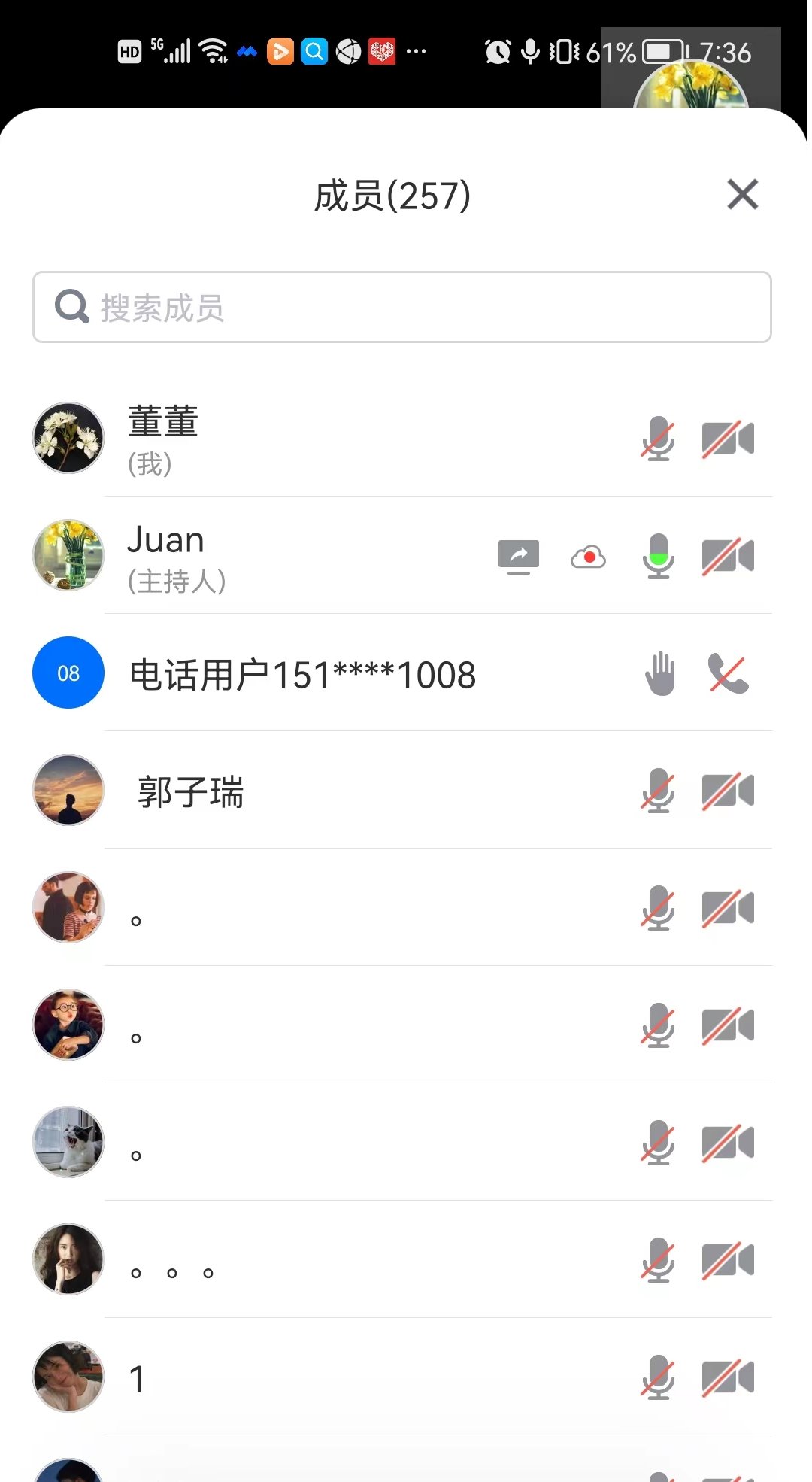
Task: Tap the raised hand icon for phone user
Action: (660, 673)
